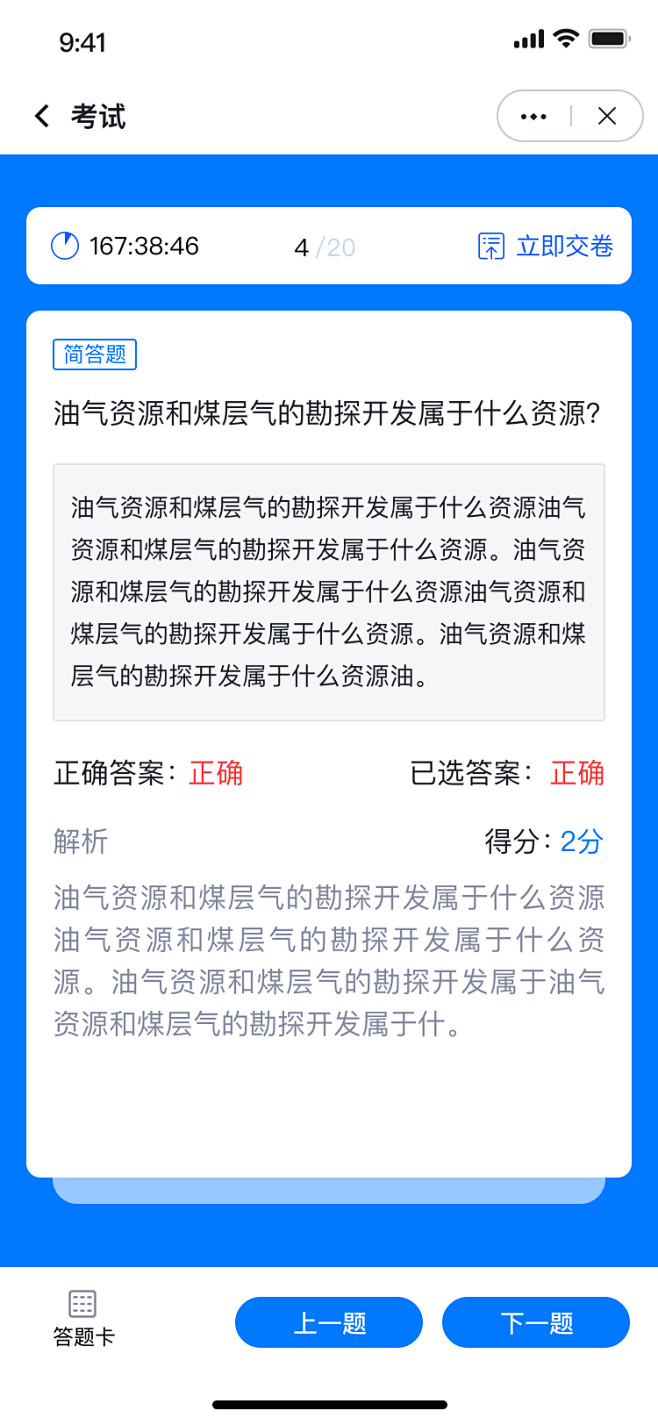Close the mini program
The height and width of the screenshot is (1425, 658).
point(606,116)
